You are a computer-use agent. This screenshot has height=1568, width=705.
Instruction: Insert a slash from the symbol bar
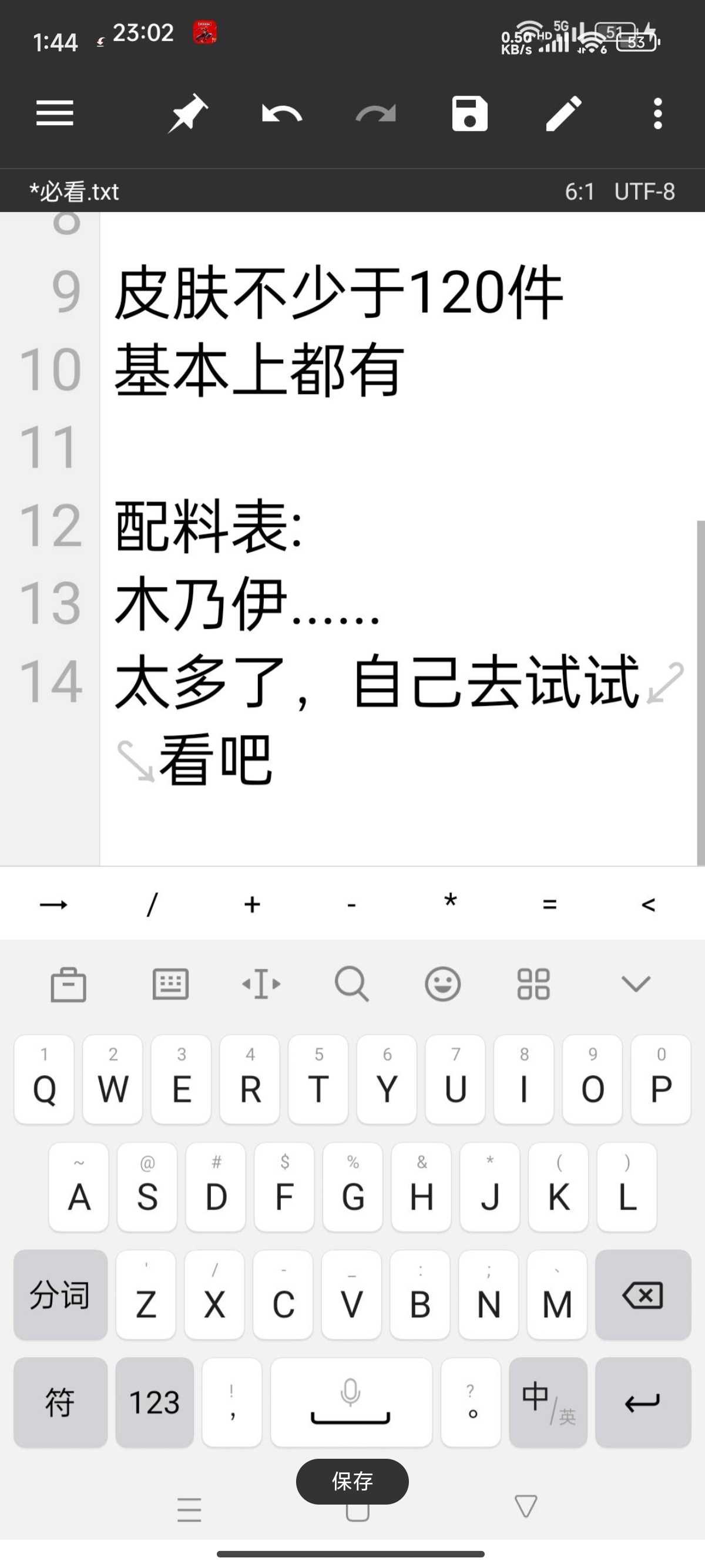pyautogui.click(x=152, y=904)
